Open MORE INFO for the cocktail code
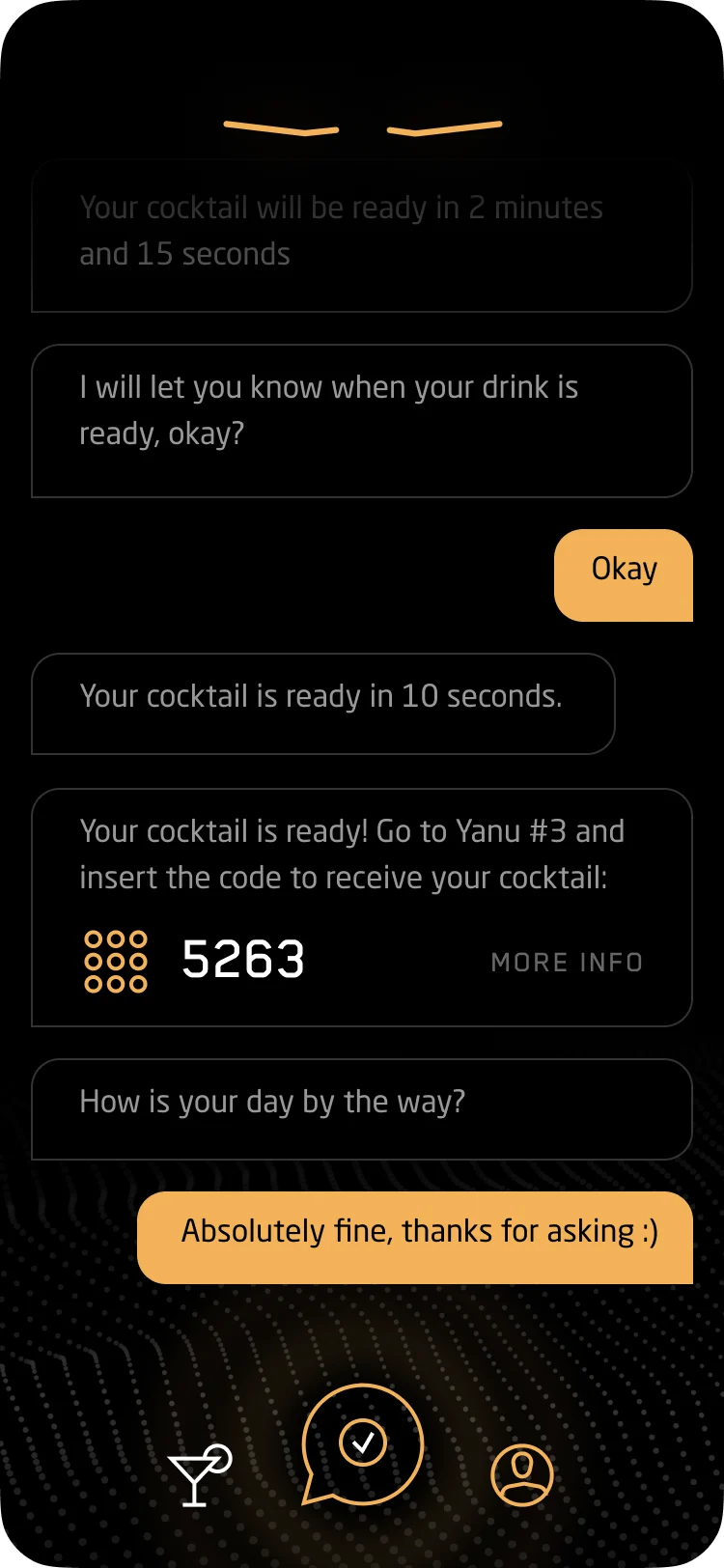 point(567,962)
